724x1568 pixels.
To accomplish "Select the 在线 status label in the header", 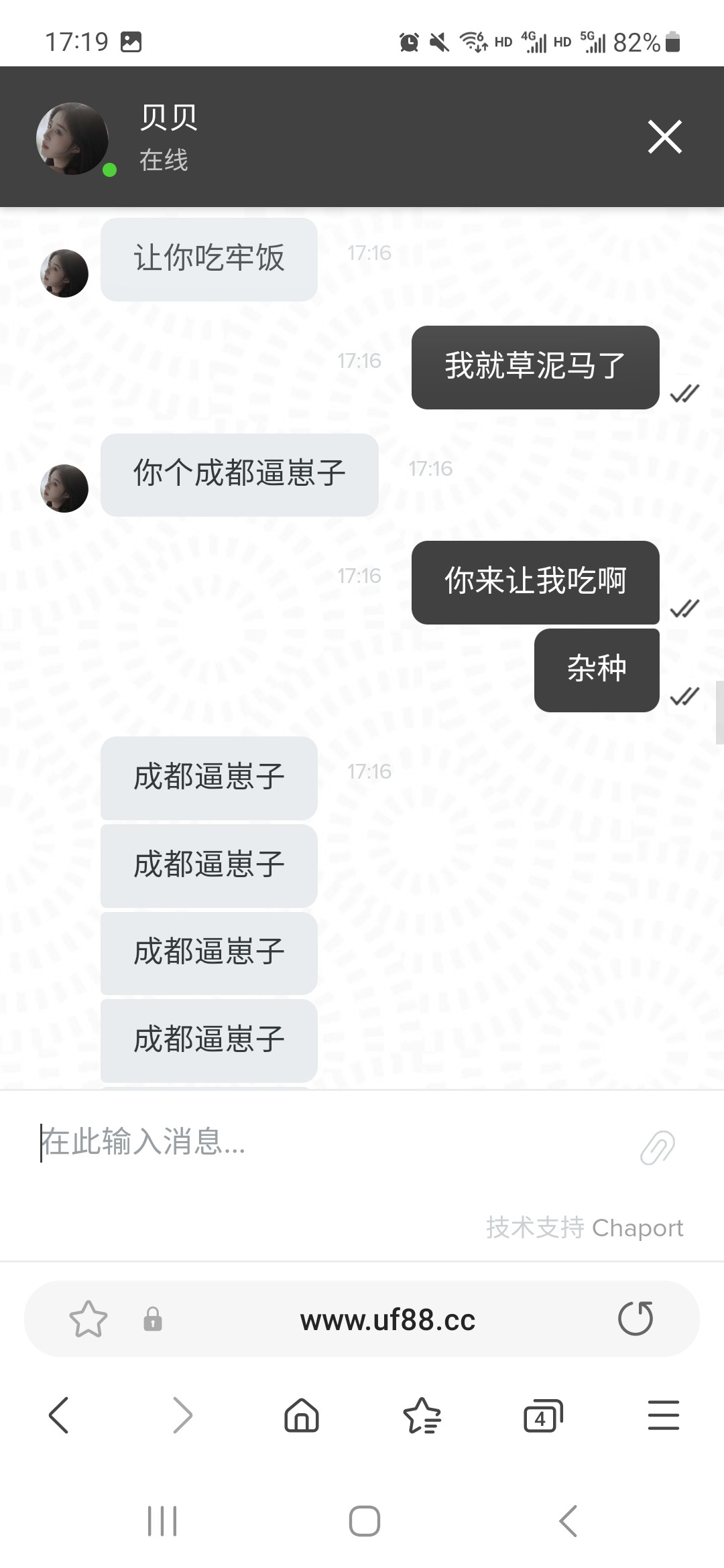I will click(x=163, y=161).
